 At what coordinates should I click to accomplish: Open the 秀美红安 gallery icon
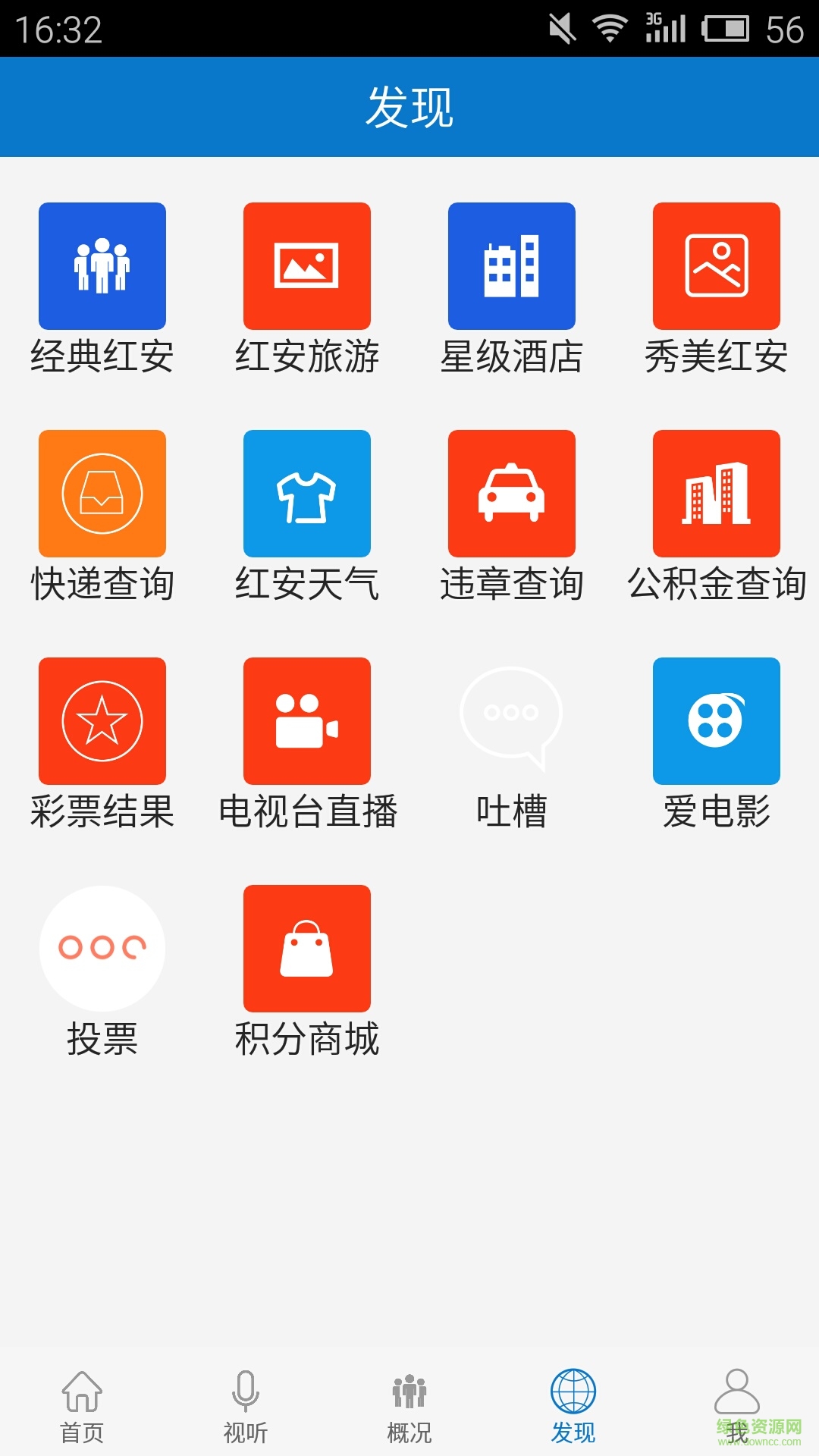point(717,265)
